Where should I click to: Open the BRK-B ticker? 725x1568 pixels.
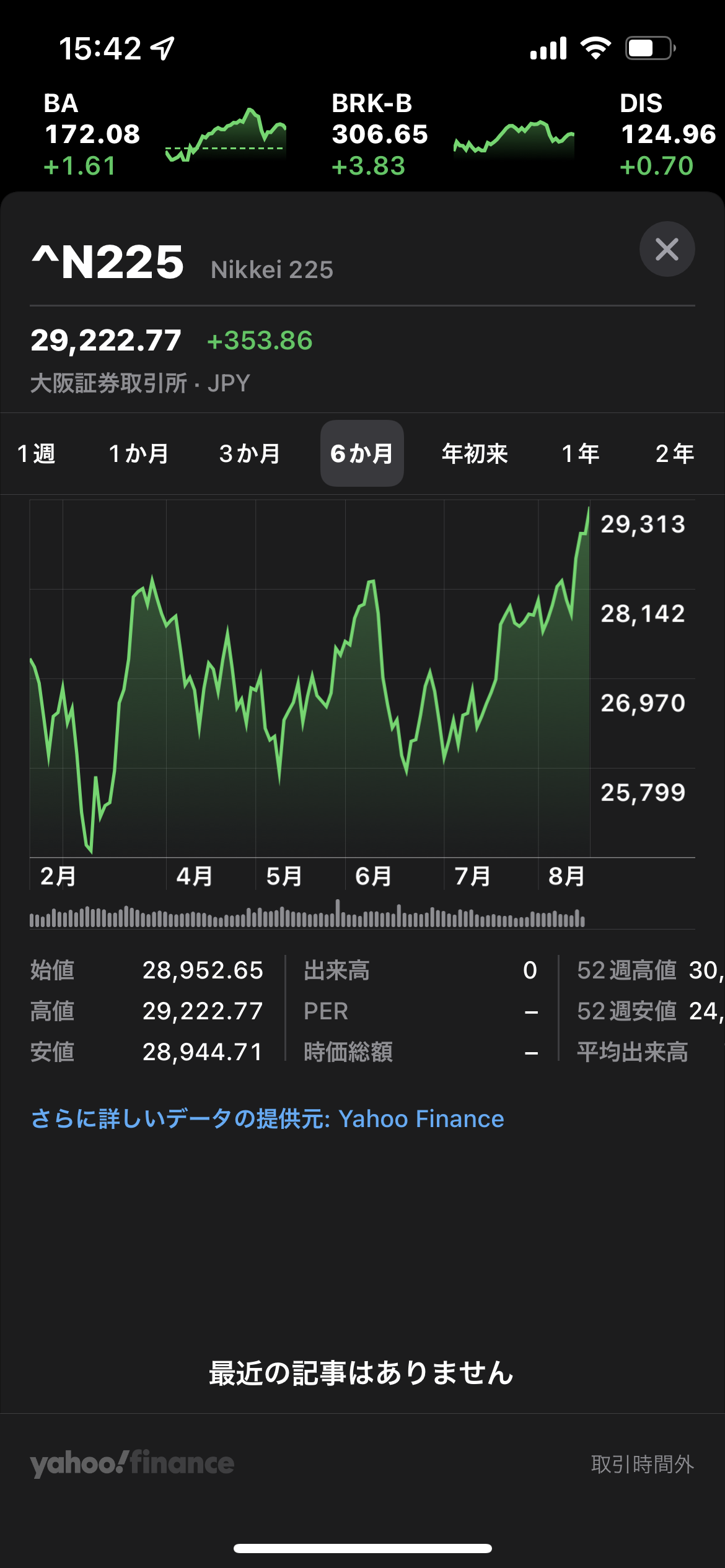pyautogui.click(x=453, y=134)
